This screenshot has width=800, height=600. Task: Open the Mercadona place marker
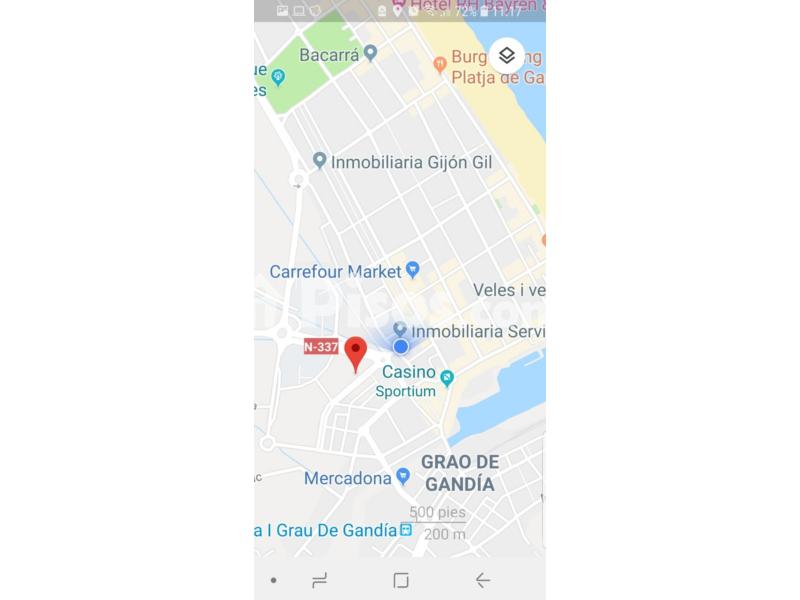coord(402,477)
